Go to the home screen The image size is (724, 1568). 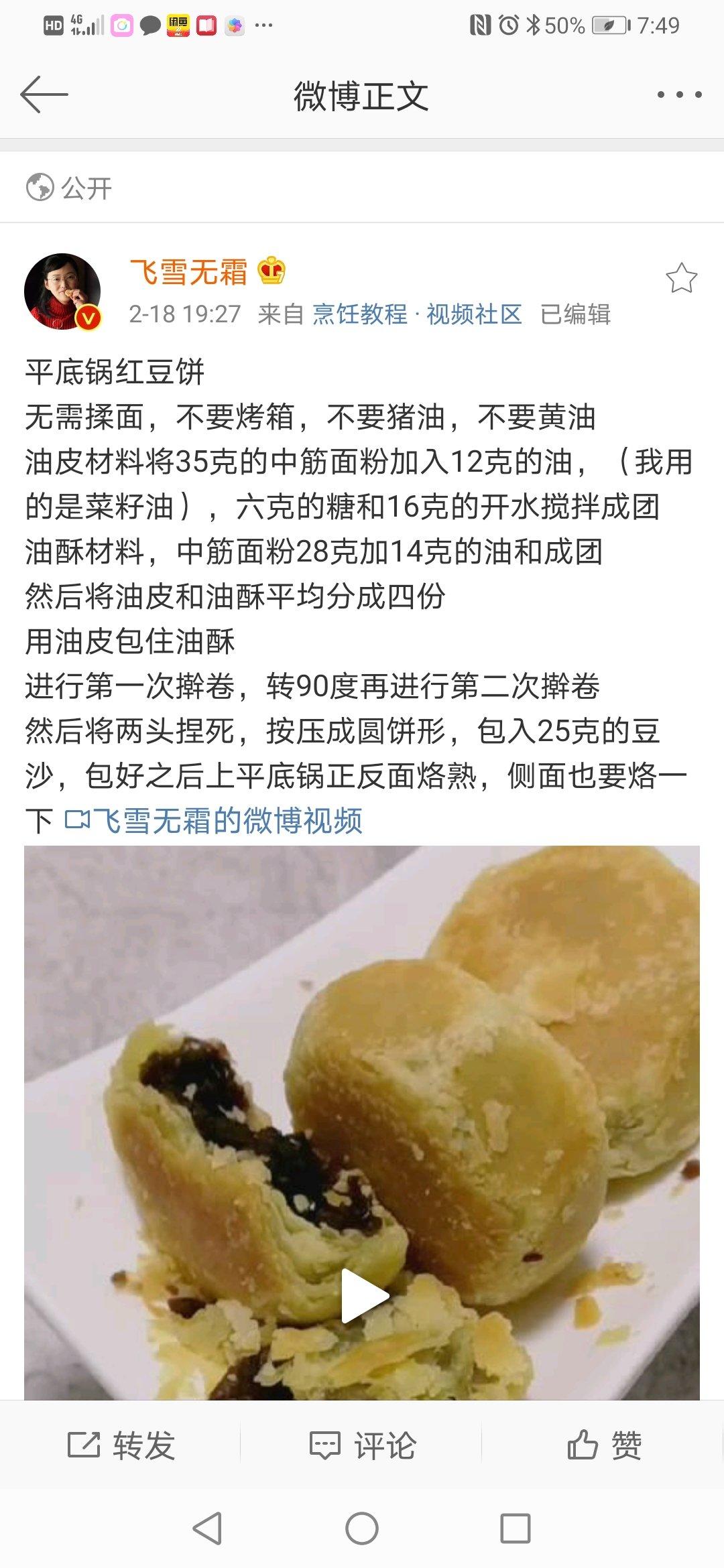point(362,1529)
